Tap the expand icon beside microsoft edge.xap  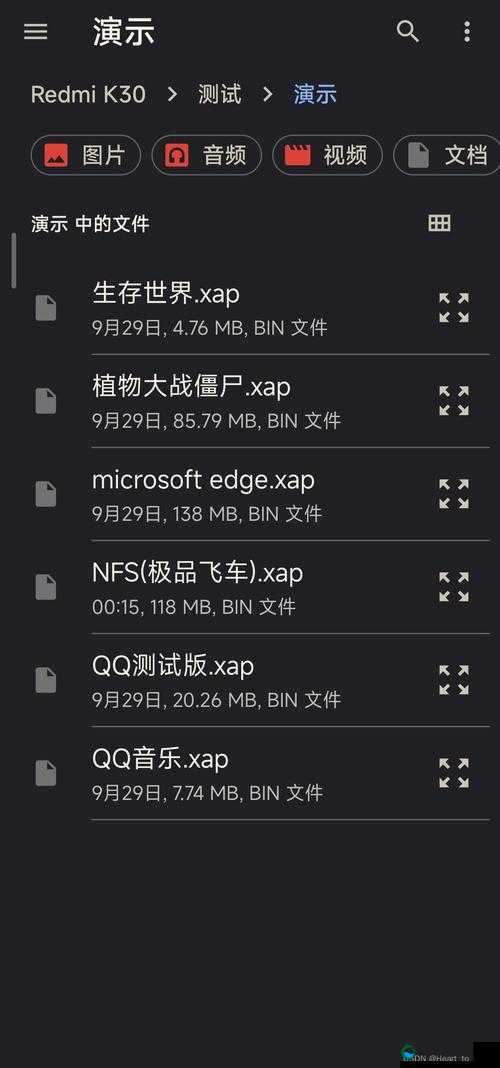454,494
